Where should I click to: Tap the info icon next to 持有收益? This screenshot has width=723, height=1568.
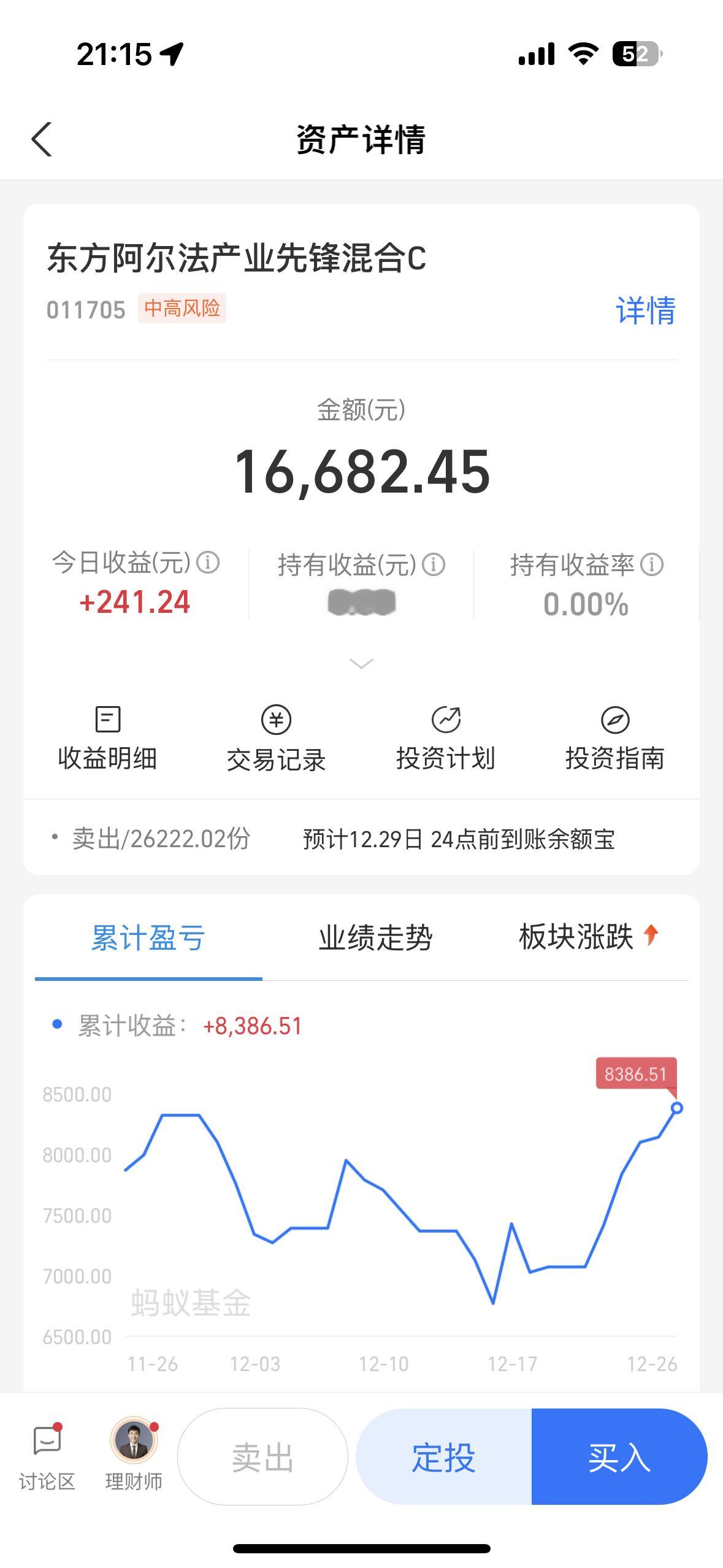[x=434, y=565]
